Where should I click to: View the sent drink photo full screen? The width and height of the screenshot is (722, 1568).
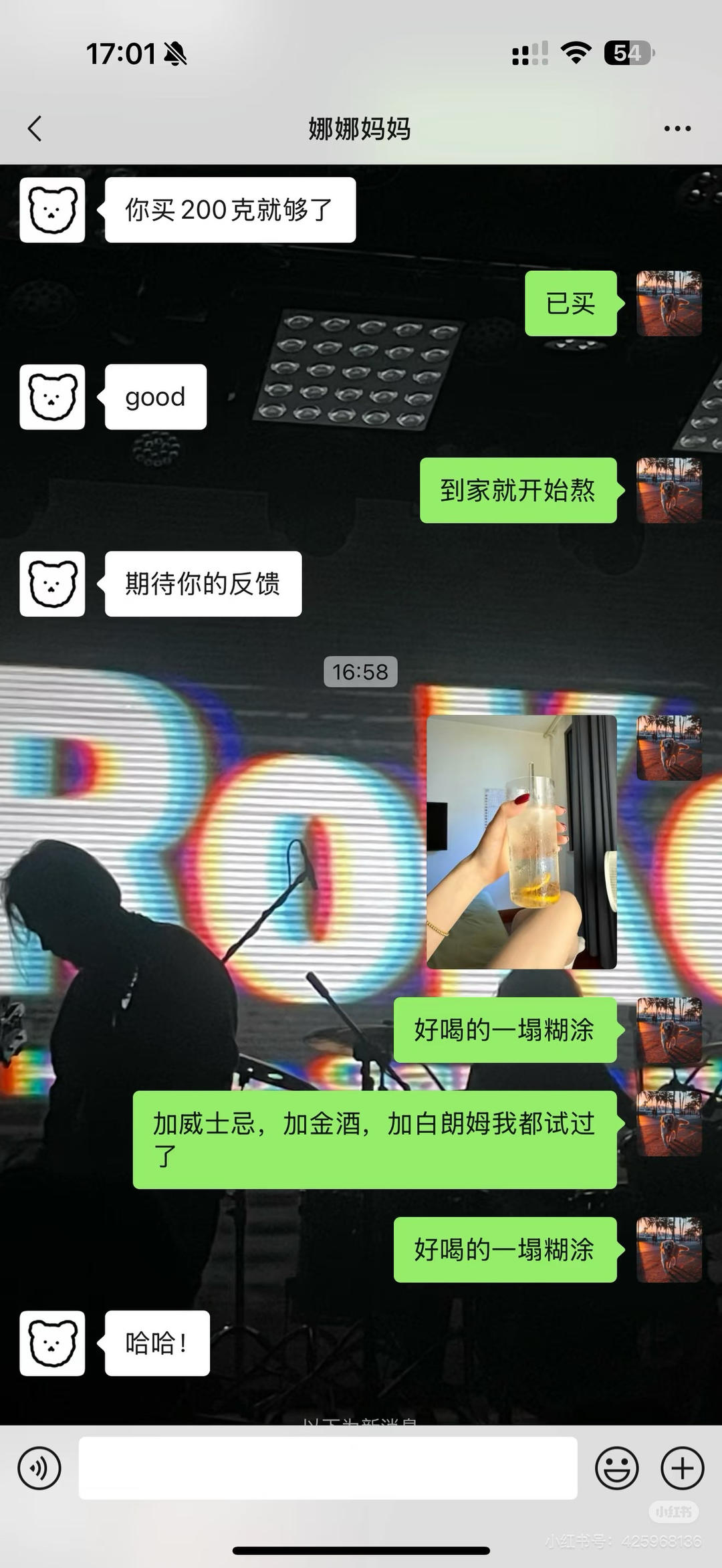(x=521, y=842)
